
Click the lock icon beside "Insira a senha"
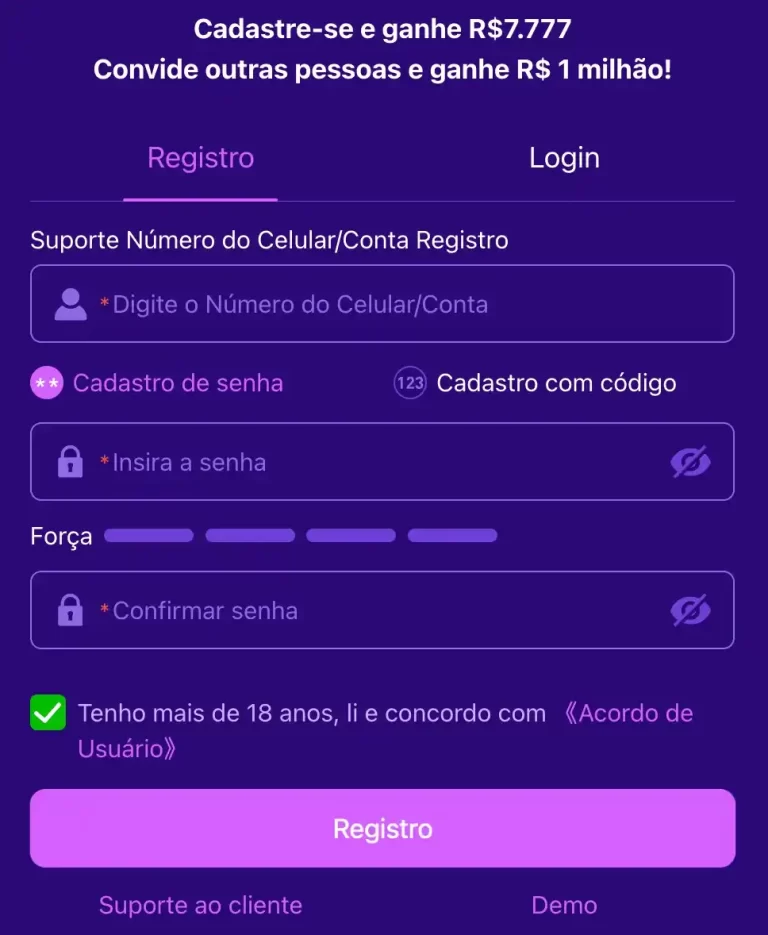[69, 461]
